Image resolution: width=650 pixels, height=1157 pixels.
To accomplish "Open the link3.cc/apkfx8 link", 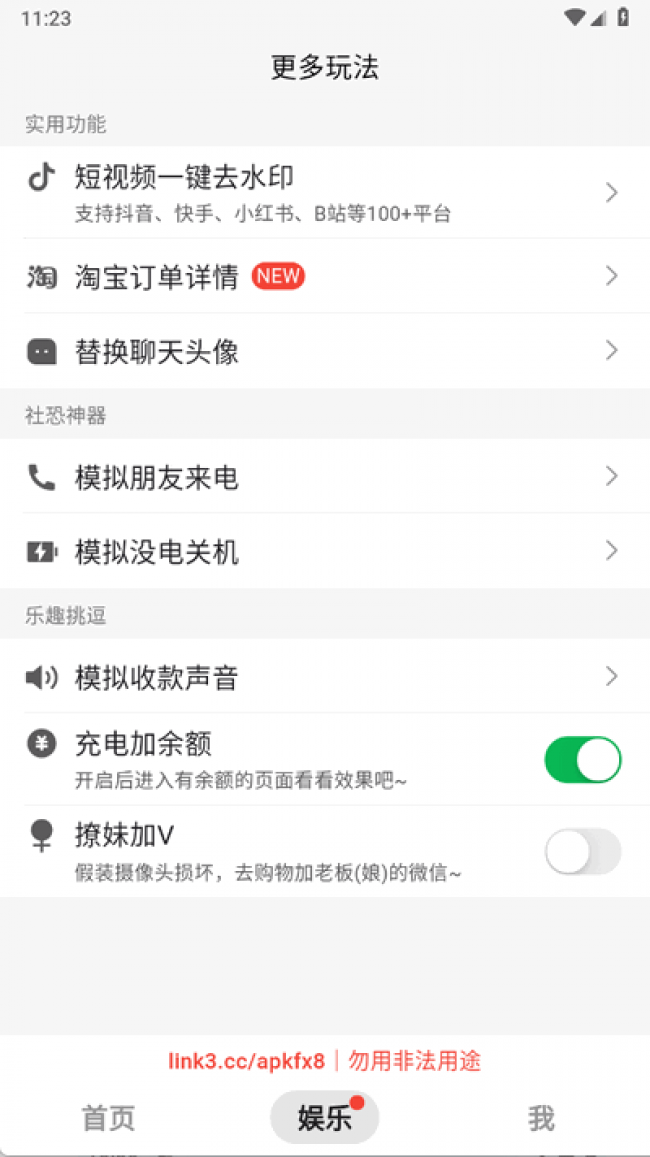I will click(246, 1062).
